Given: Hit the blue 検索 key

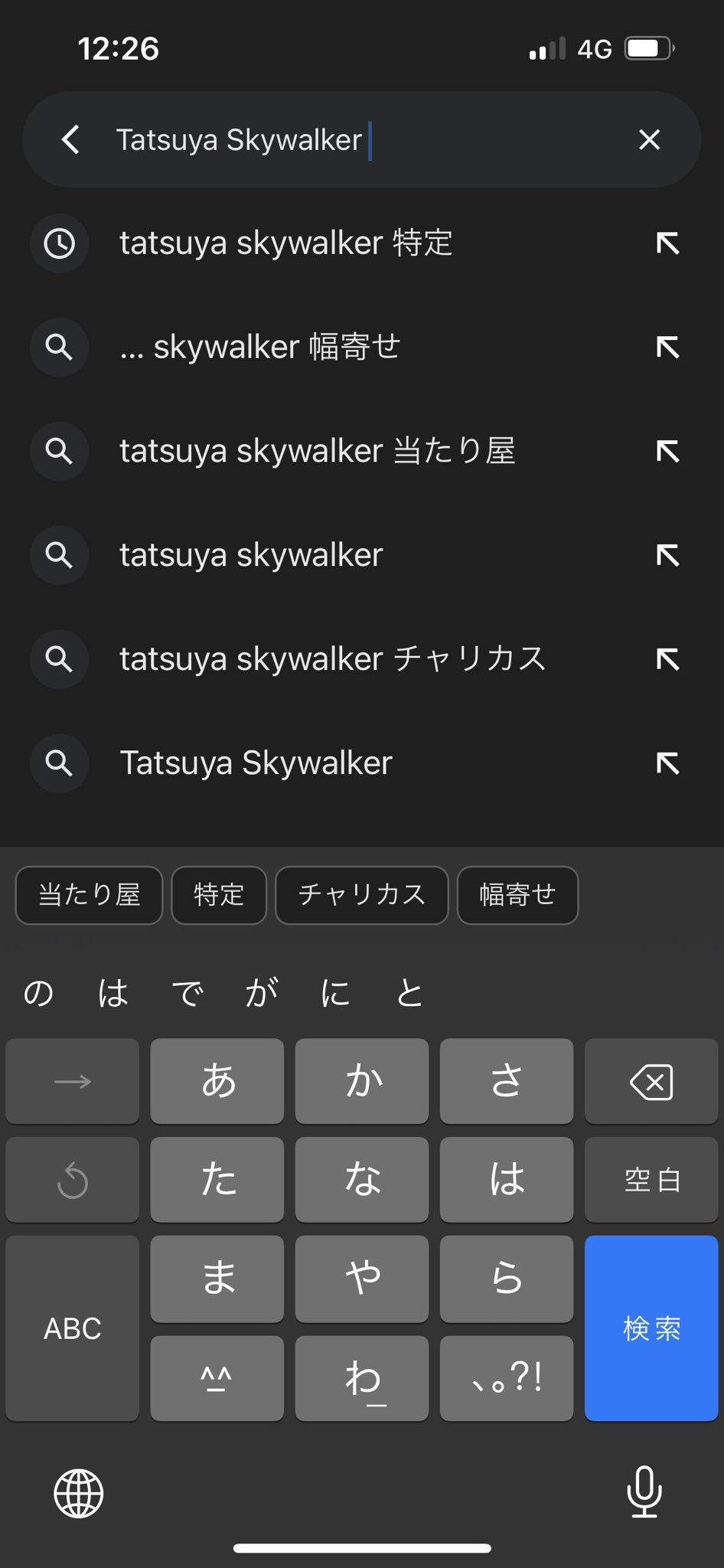Looking at the screenshot, I should [x=651, y=1328].
